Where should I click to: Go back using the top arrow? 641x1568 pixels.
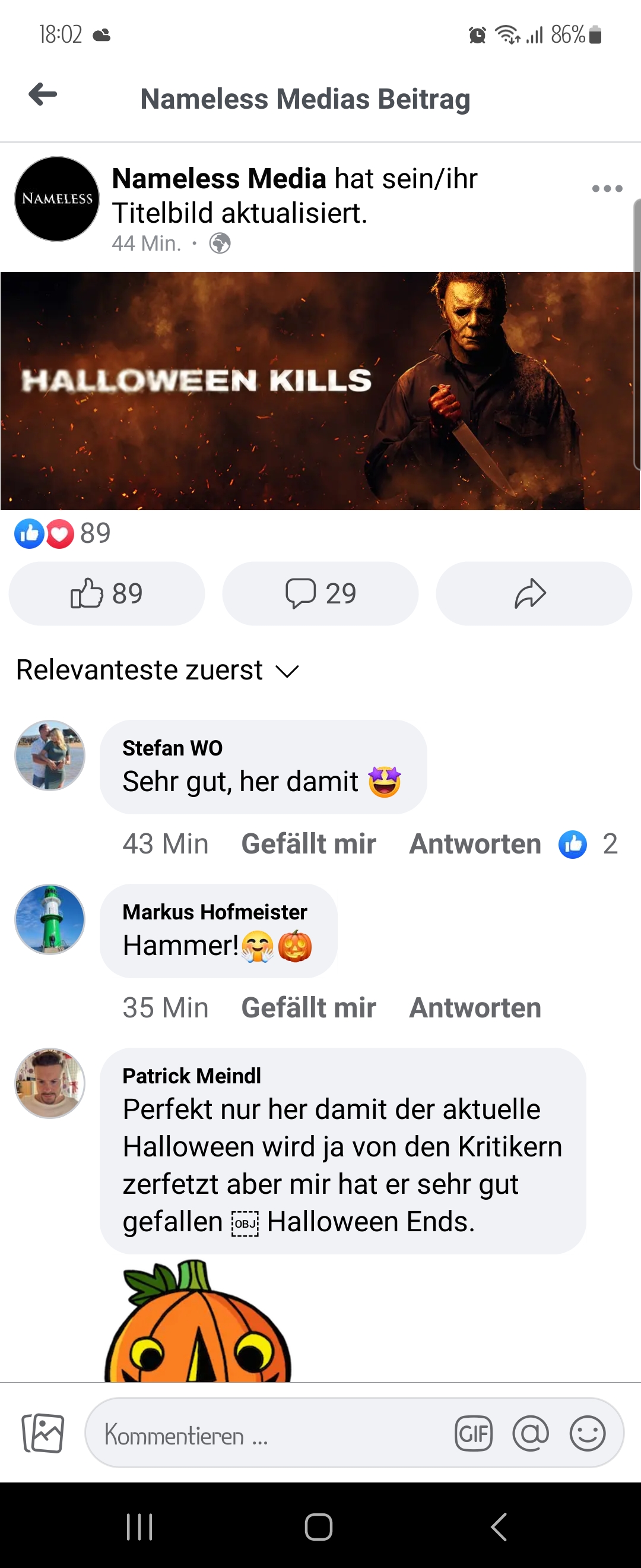pyautogui.click(x=43, y=95)
